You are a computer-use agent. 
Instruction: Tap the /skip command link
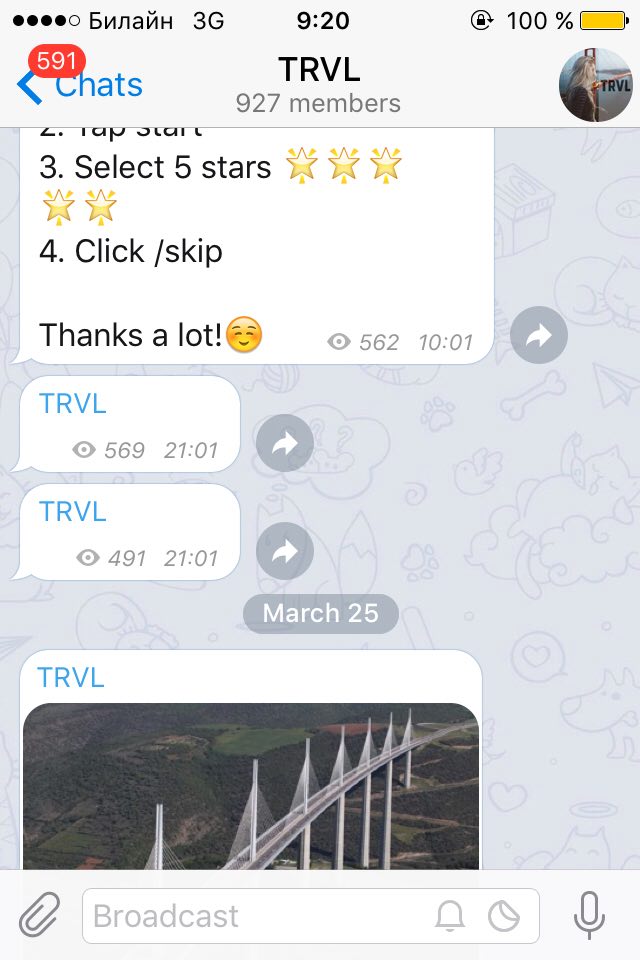coord(188,251)
